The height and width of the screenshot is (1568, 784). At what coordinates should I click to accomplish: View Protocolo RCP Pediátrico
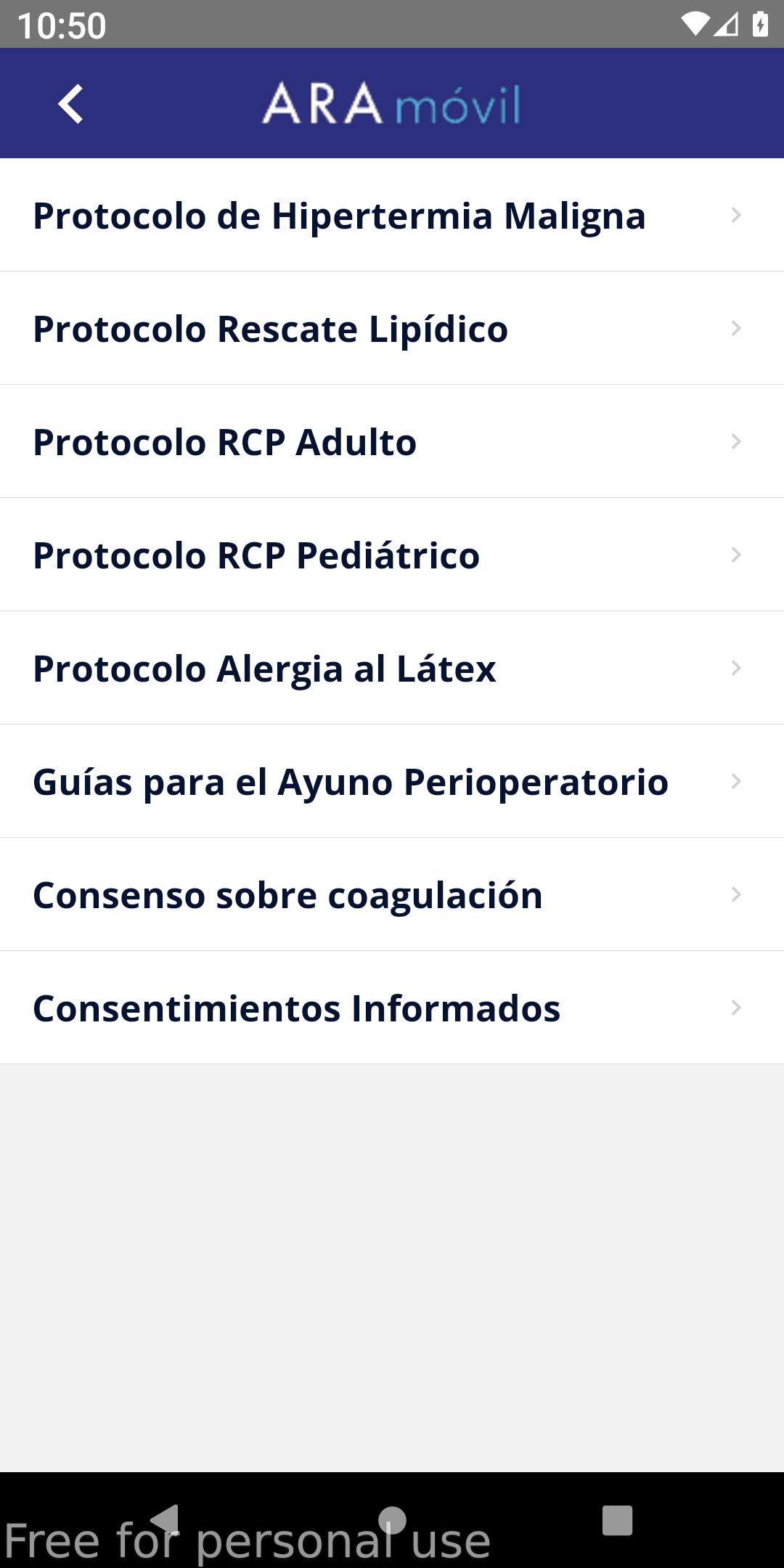(x=392, y=555)
